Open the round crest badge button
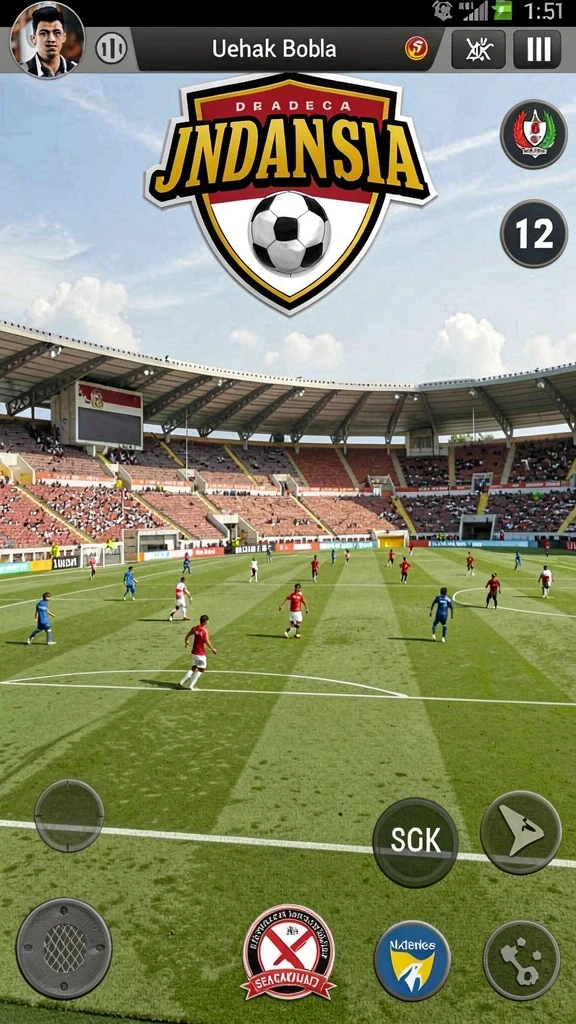 tap(534, 134)
